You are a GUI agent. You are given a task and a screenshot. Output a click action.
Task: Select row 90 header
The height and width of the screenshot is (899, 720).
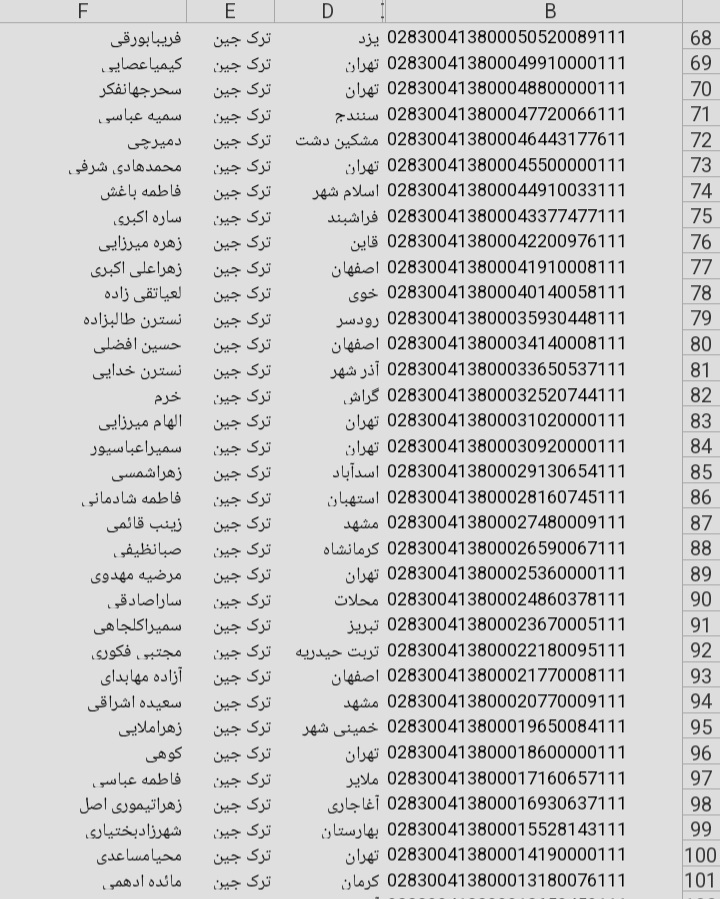(701, 600)
